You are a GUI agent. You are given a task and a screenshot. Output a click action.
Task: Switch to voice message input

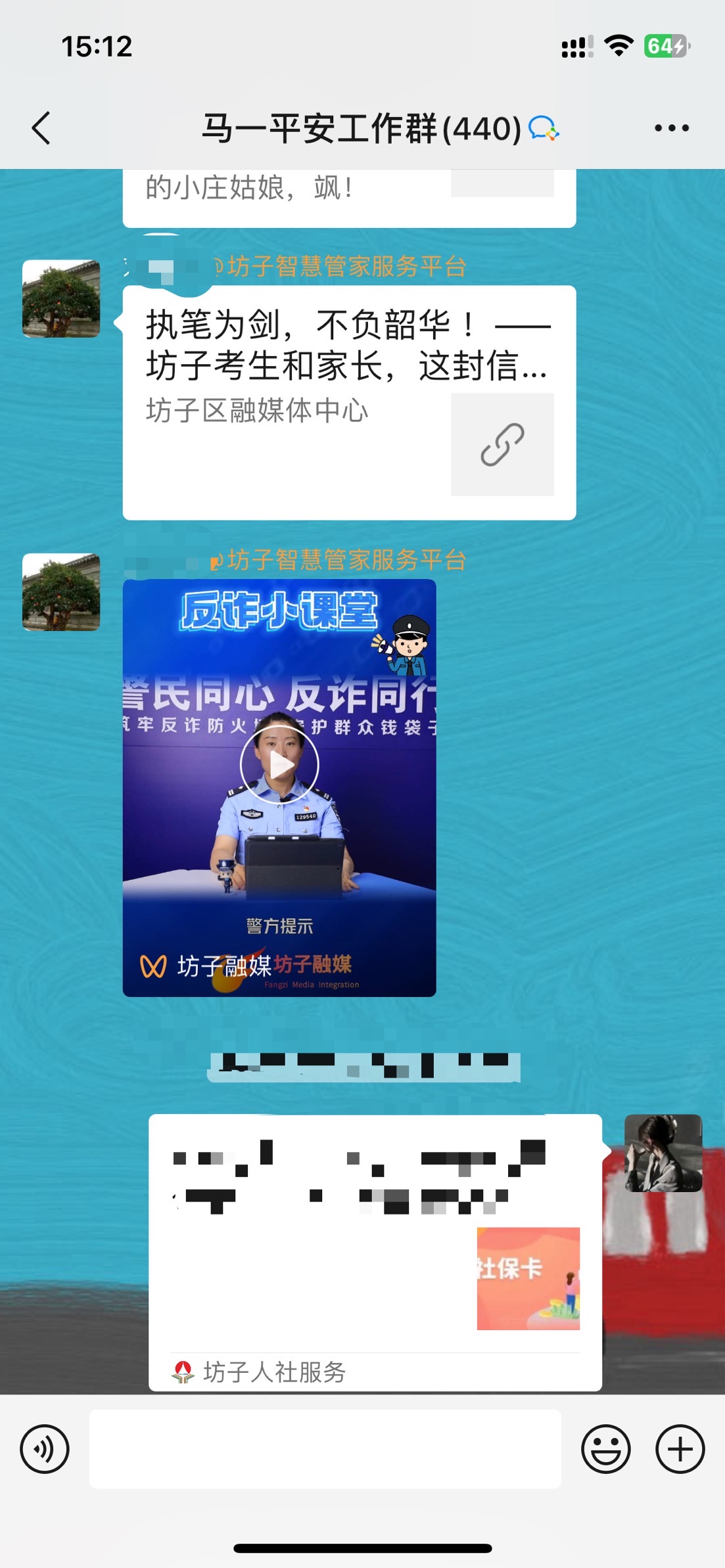[x=45, y=1449]
